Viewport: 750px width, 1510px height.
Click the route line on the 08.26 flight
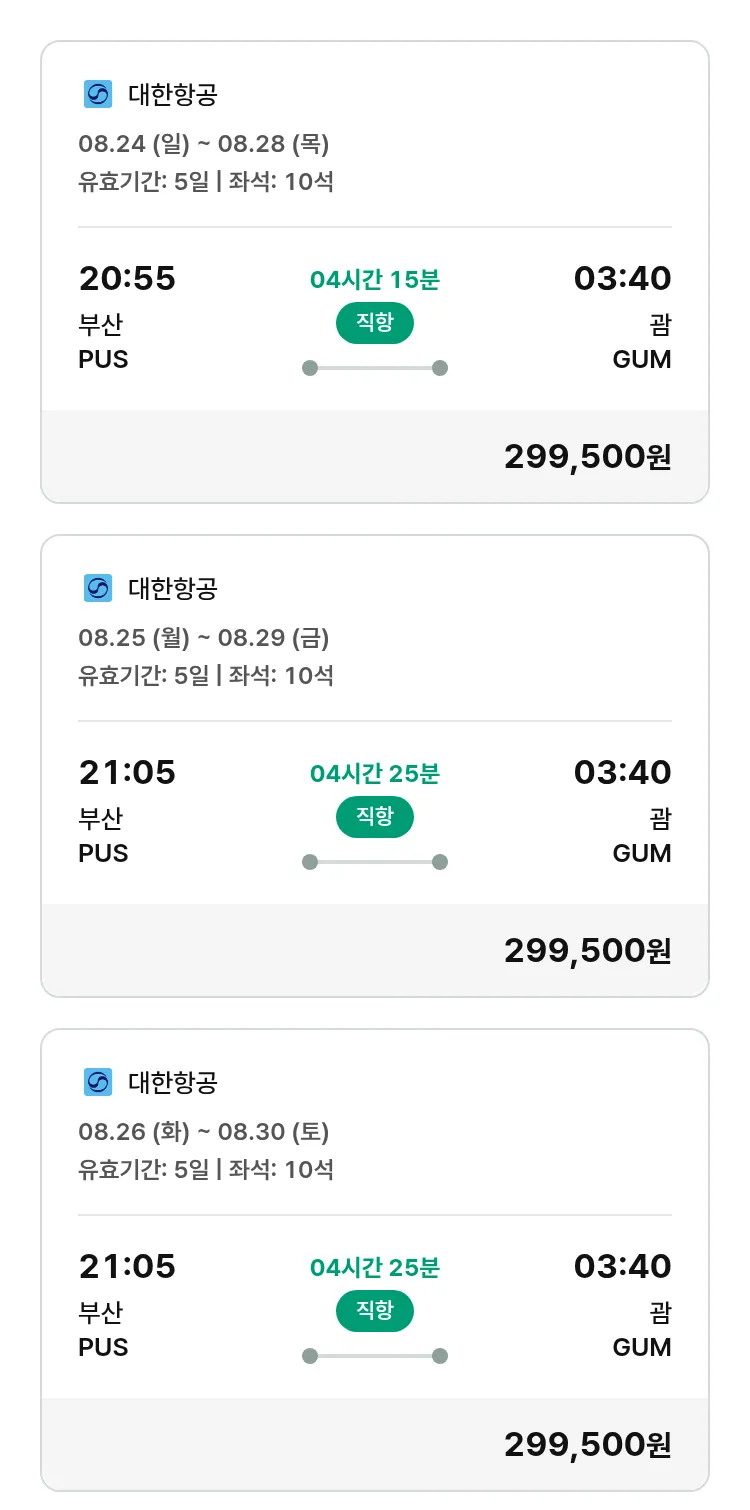[374, 1355]
